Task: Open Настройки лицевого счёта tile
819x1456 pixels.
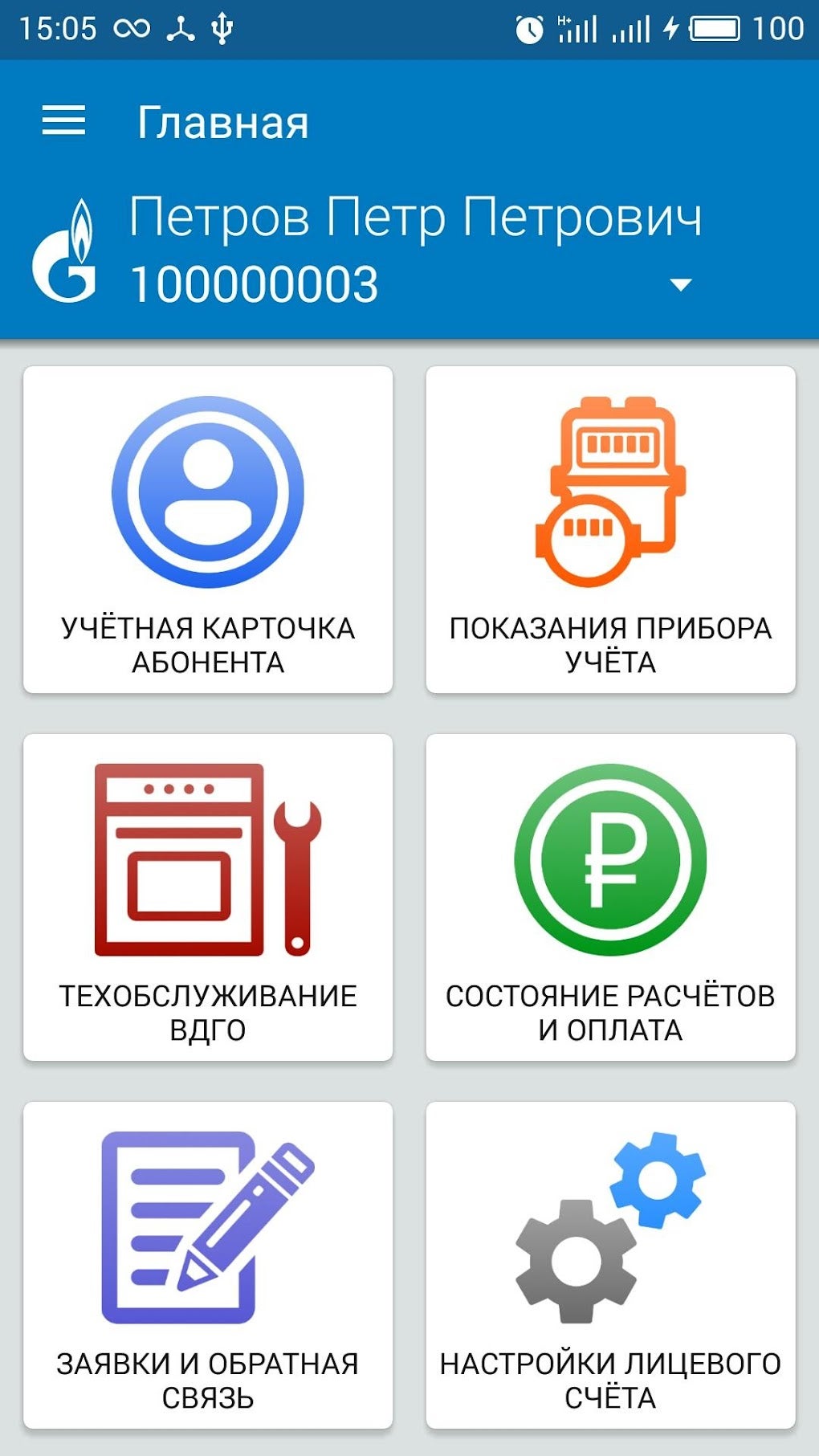Action: point(610,1265)
